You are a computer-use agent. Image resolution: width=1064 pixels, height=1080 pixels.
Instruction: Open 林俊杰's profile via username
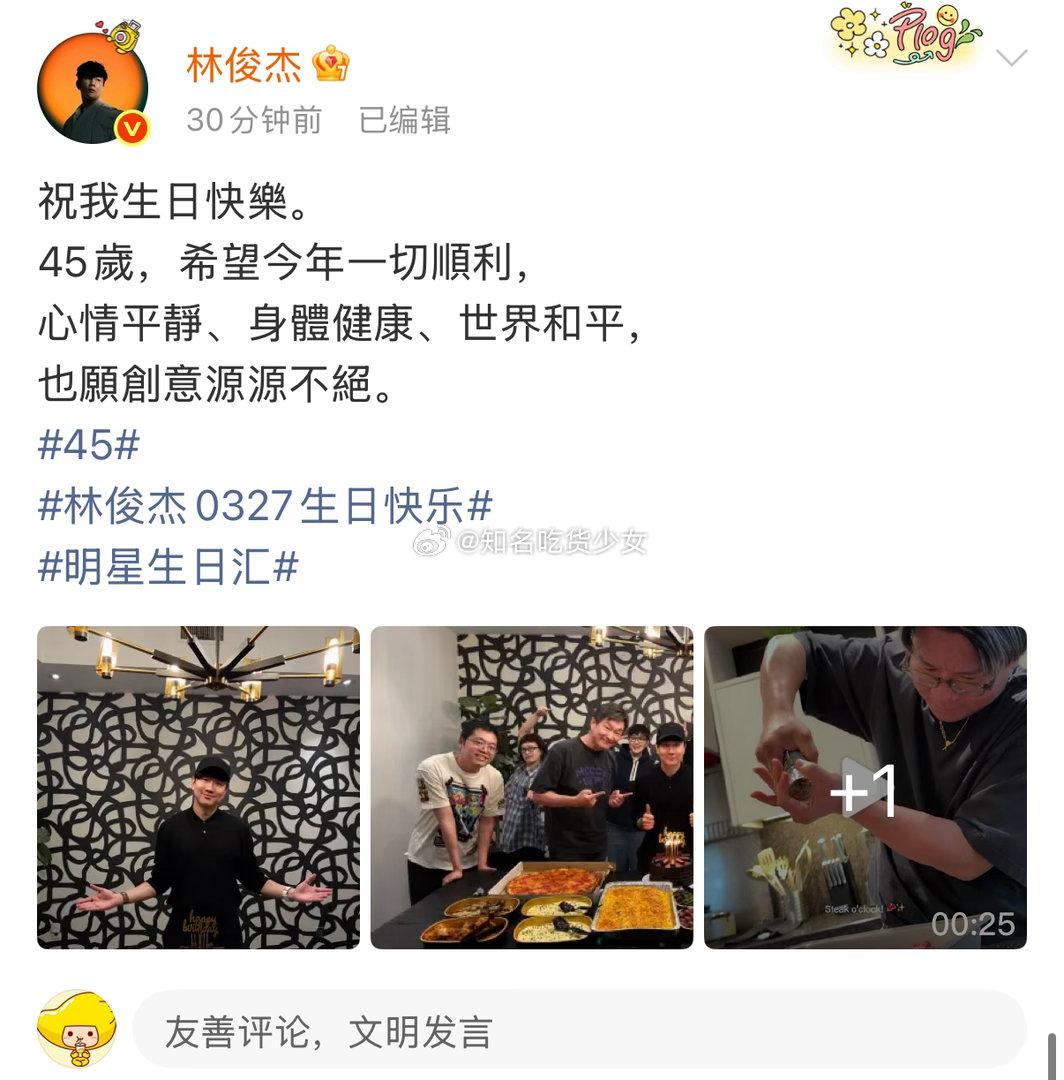pyautogui.click(x=242, y=66)
